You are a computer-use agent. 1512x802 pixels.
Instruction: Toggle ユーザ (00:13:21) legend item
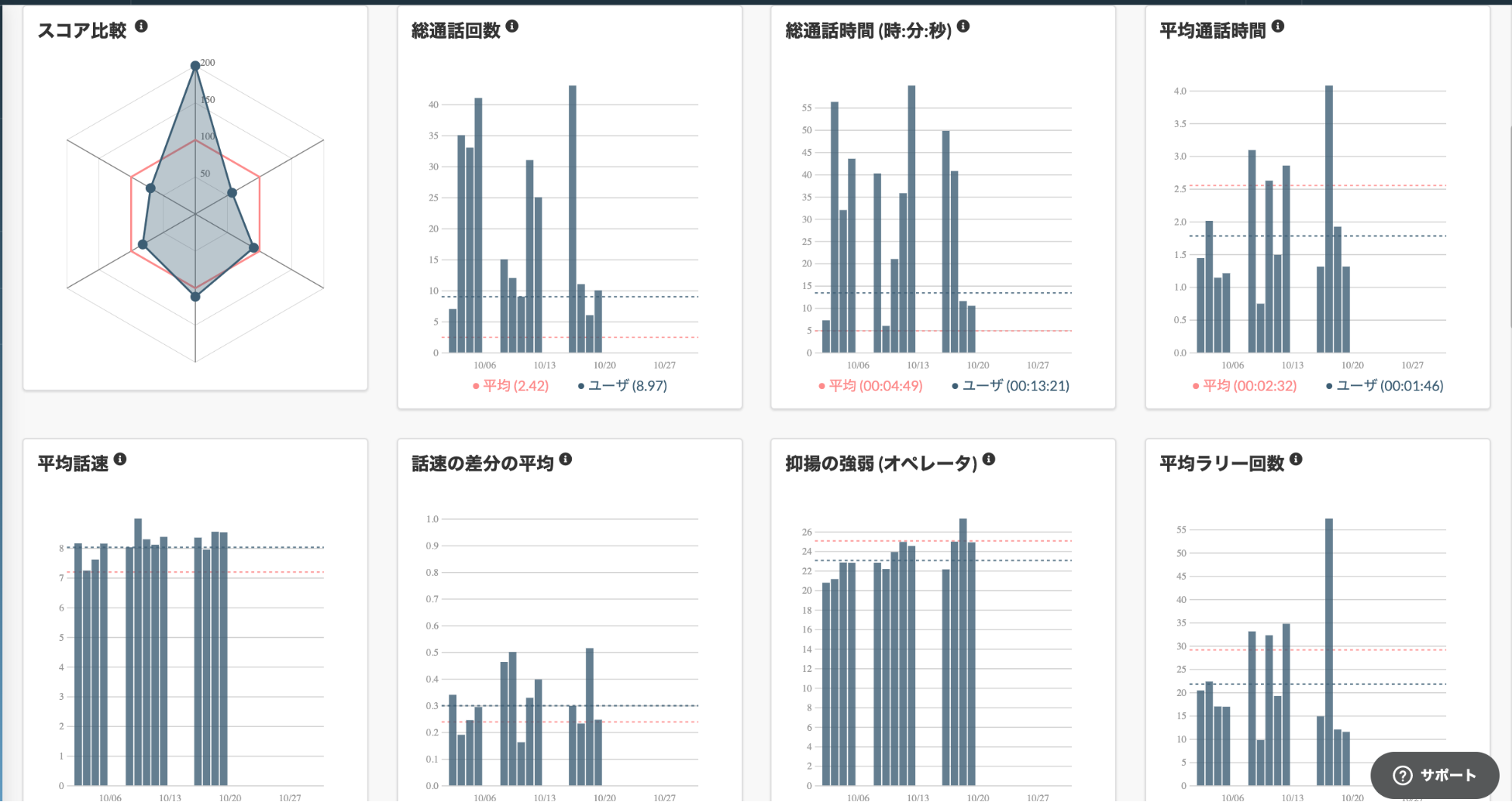coord(1011,386)
